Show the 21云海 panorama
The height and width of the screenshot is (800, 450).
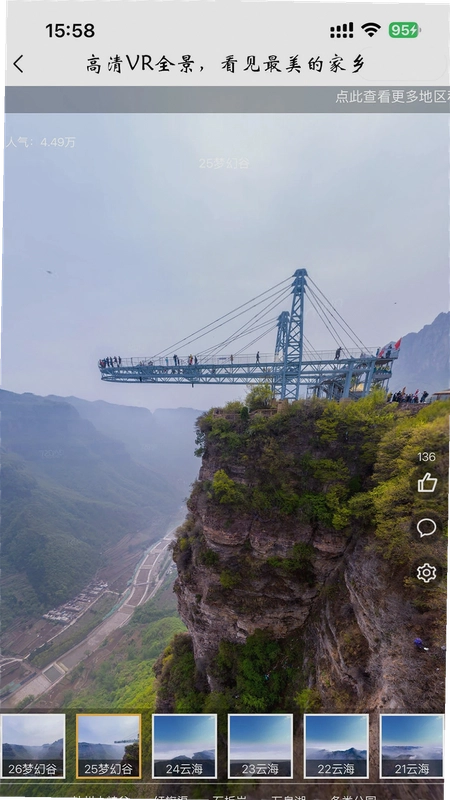click(x=412, y=746)
